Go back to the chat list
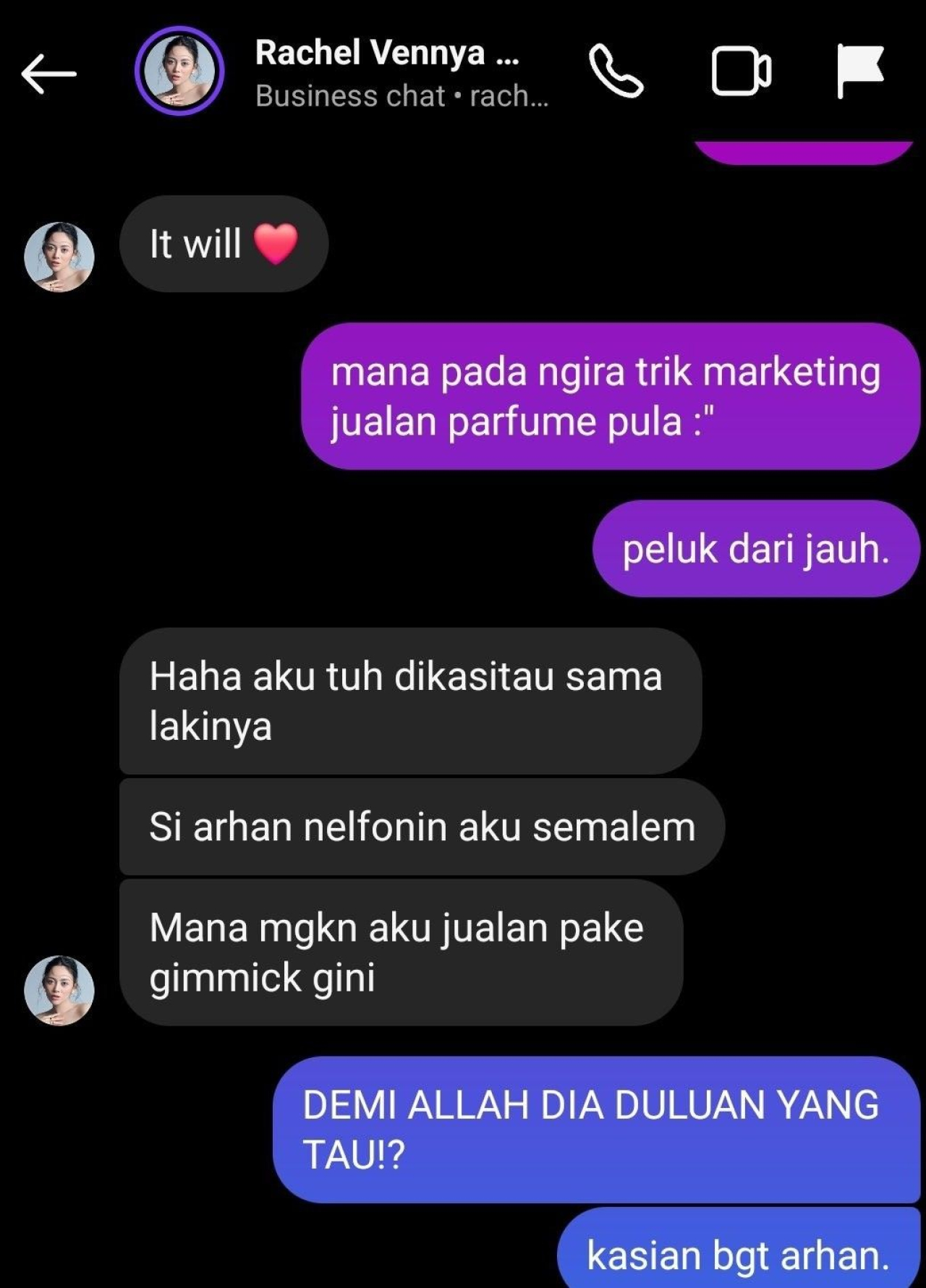Viewport: 926px width, 1288px height. click(x=48, y=73)
